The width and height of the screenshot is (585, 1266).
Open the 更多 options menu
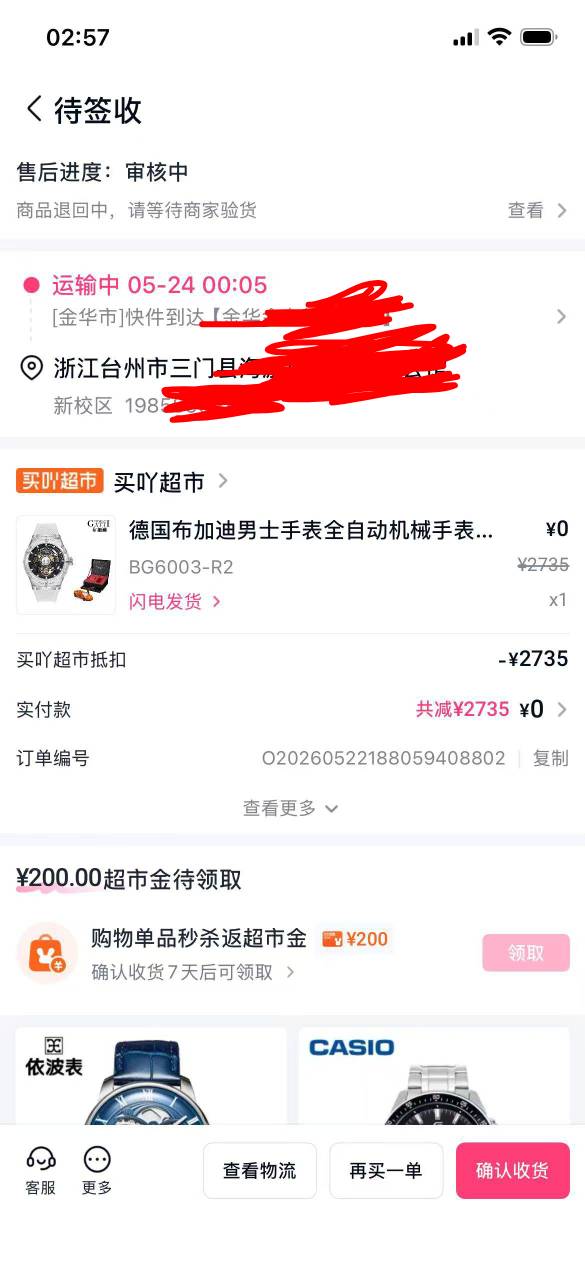(x=97, y=1171)
